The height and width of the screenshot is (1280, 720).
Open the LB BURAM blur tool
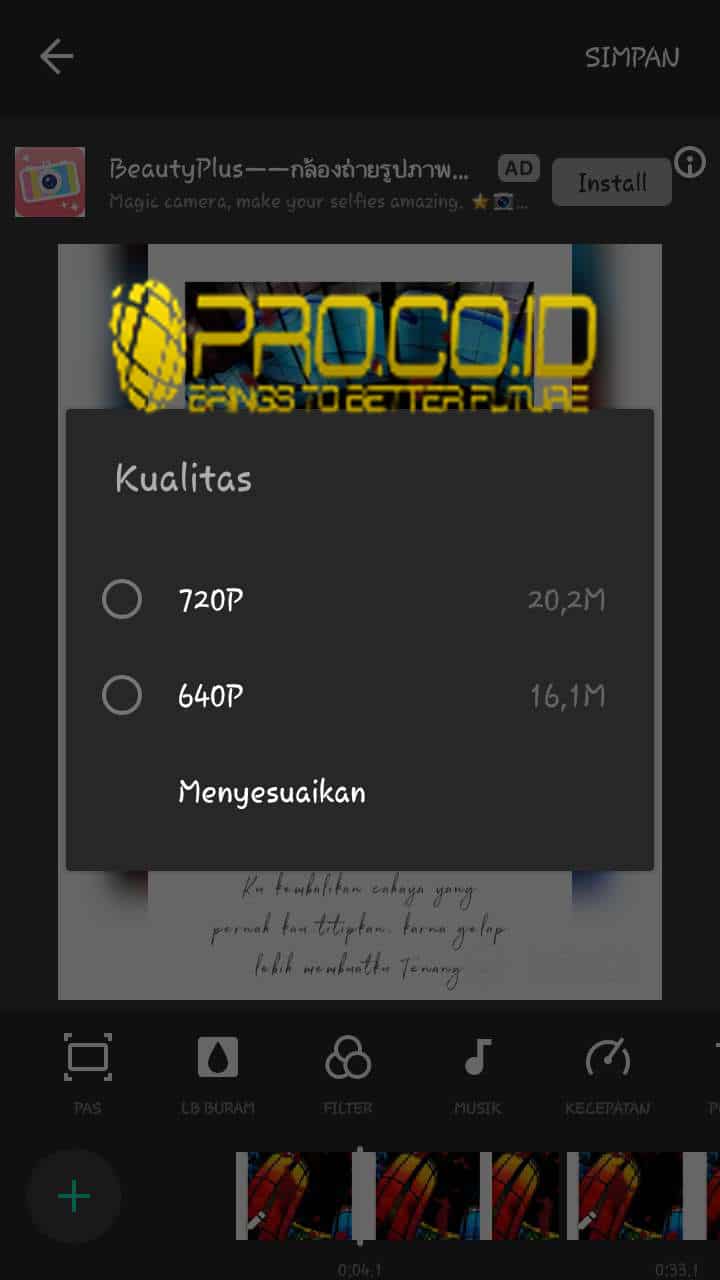pos(217,1072)
